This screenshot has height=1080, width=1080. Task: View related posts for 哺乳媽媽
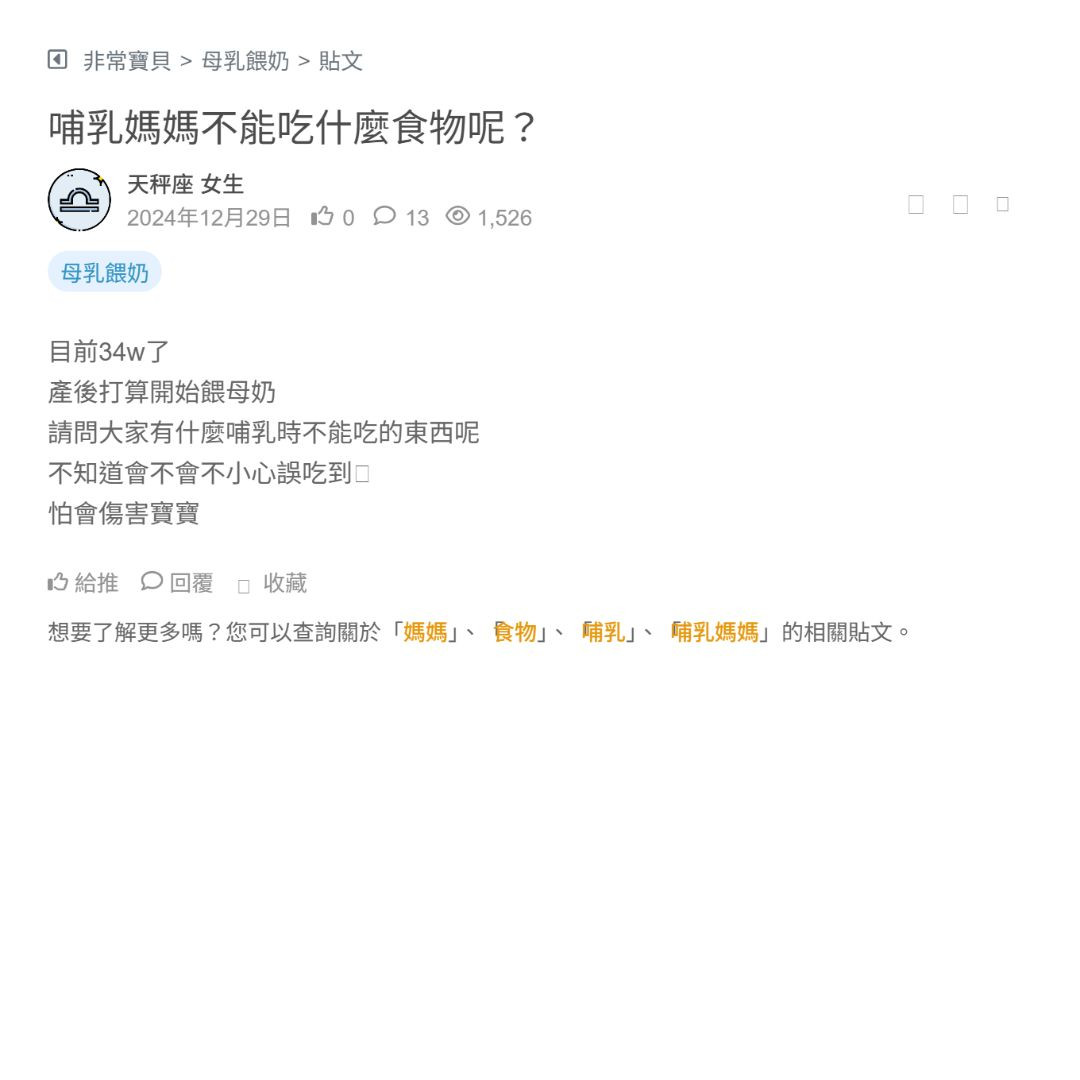pos(716,632)
